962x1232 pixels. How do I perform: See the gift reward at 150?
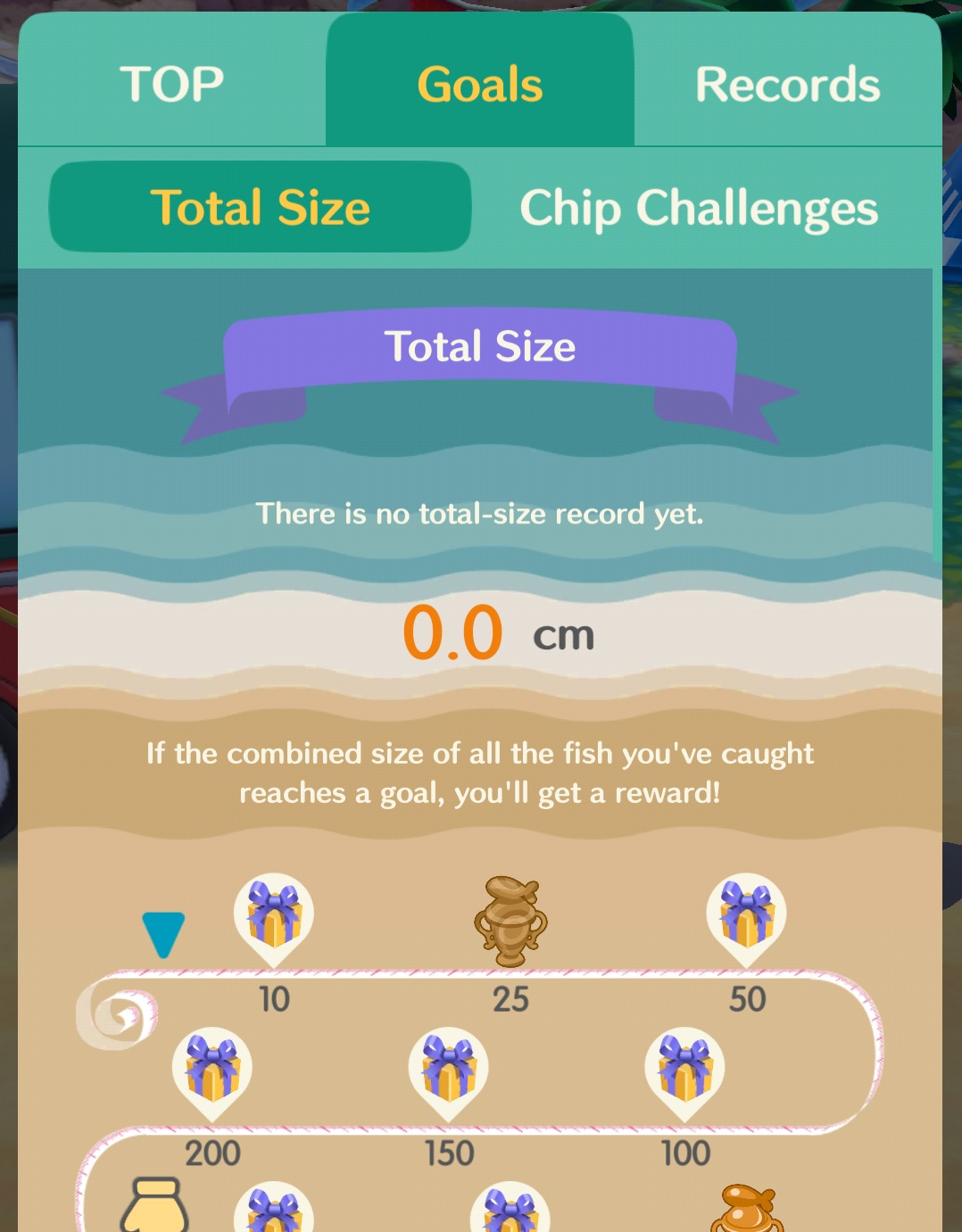point(448,1069)
